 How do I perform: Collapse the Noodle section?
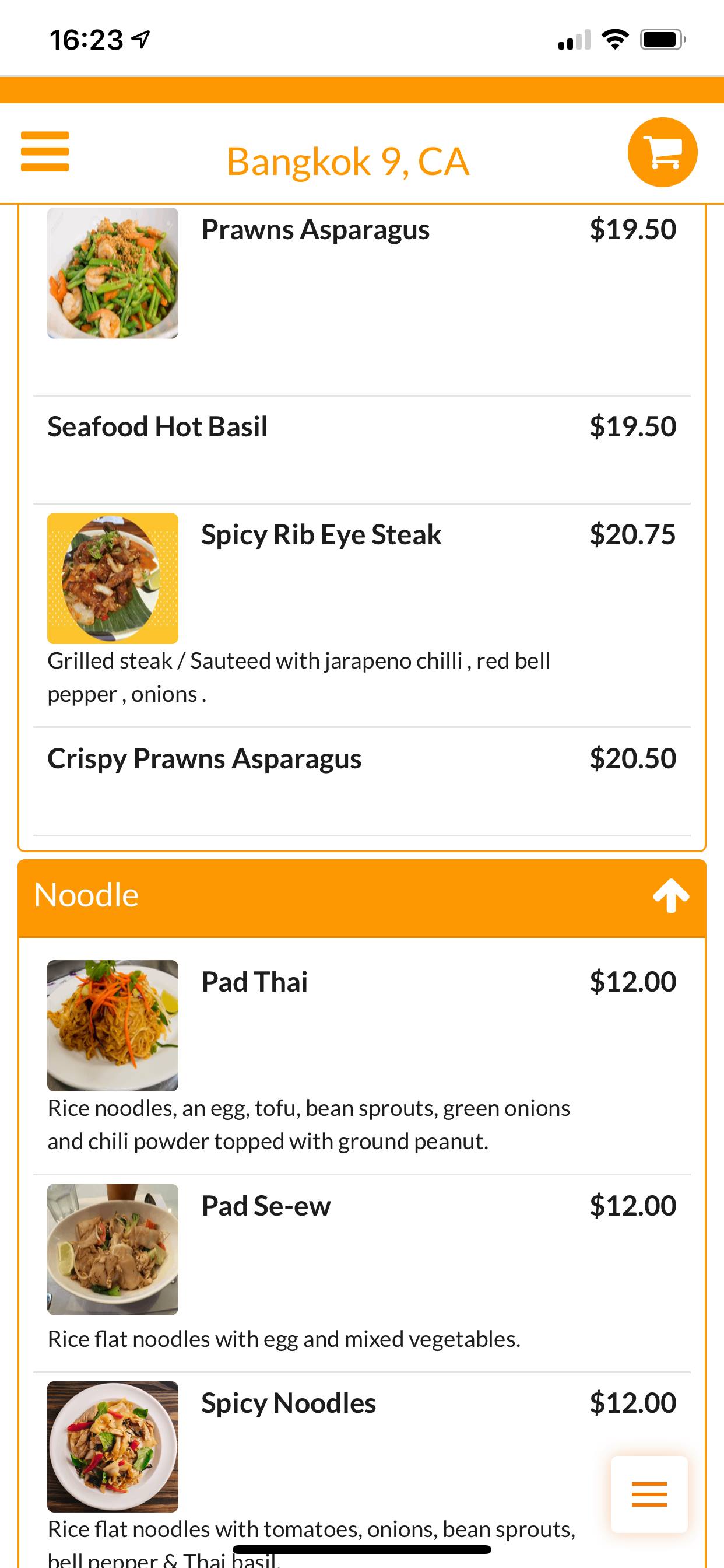tap(670, 895)
